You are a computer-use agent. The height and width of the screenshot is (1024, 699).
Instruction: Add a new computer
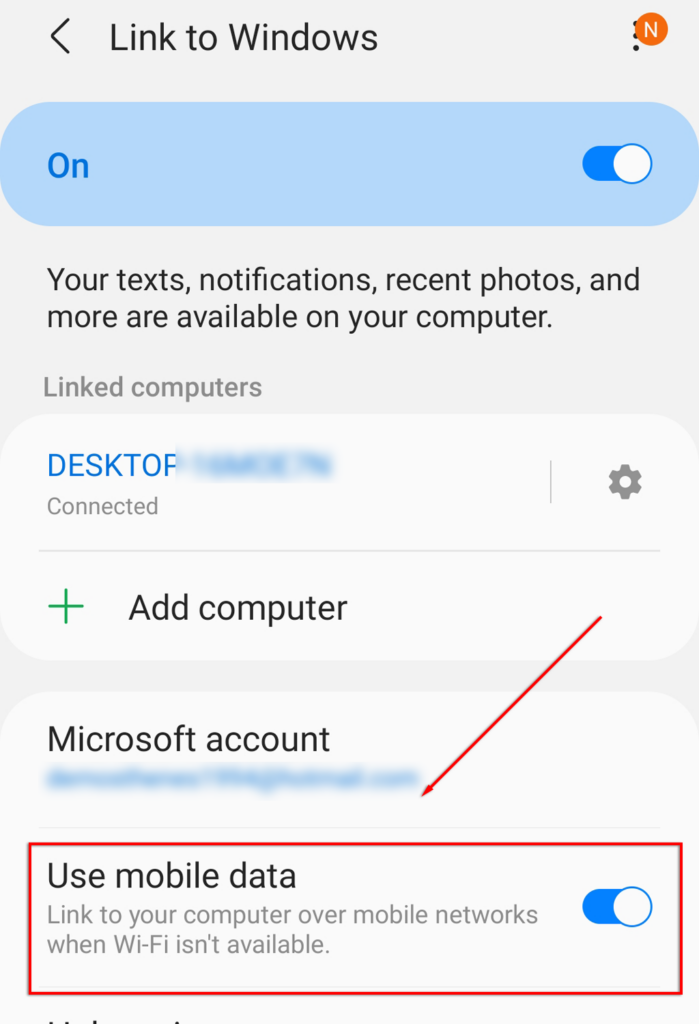(x=237, y=607)
